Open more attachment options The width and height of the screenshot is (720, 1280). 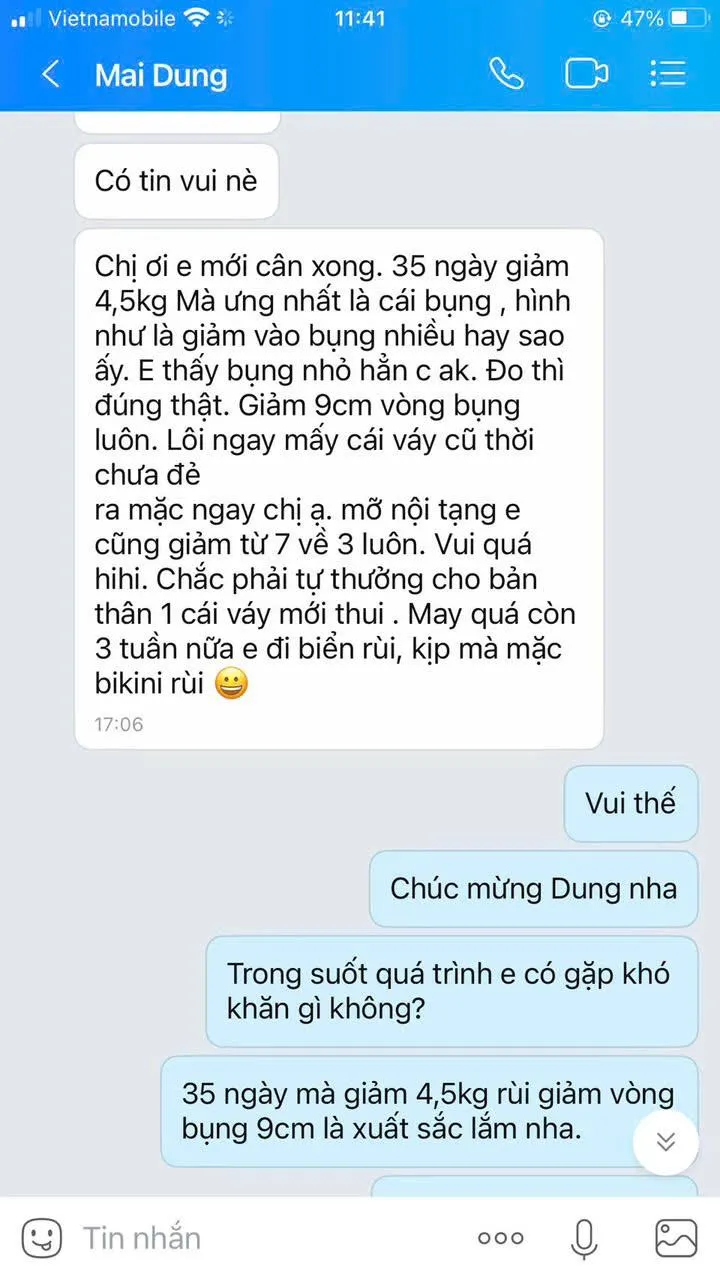[500, 1238]
